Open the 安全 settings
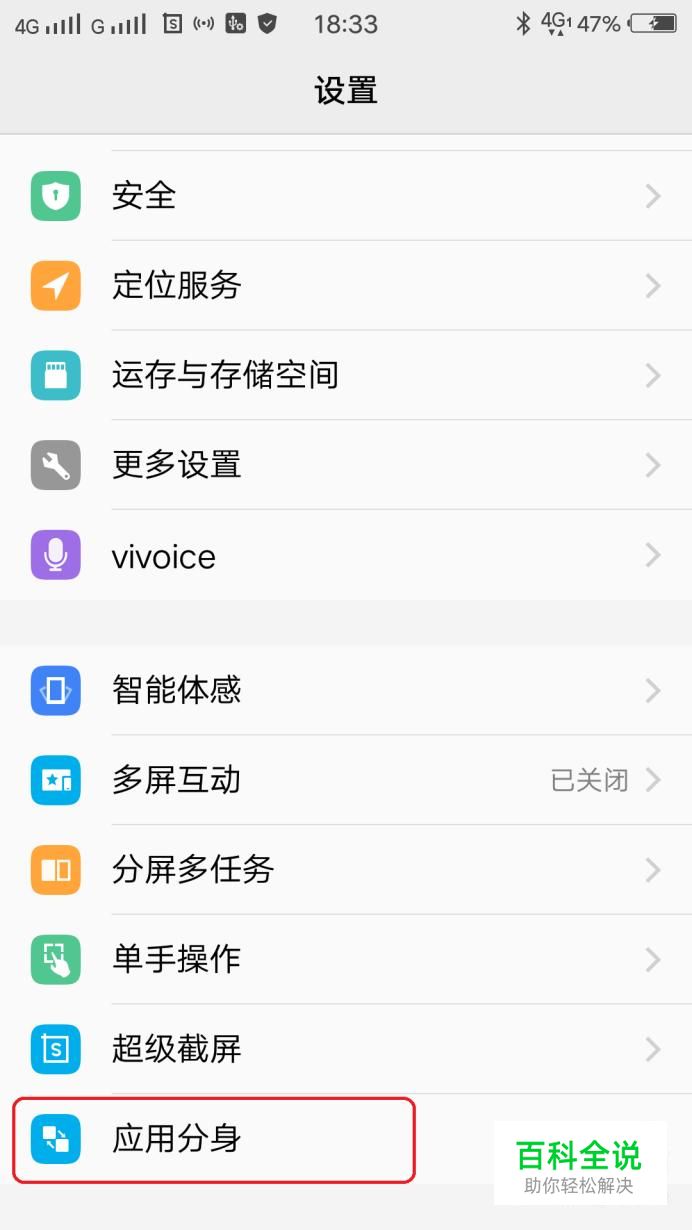This screenshot has height=1230, width=692. point(346,196)
